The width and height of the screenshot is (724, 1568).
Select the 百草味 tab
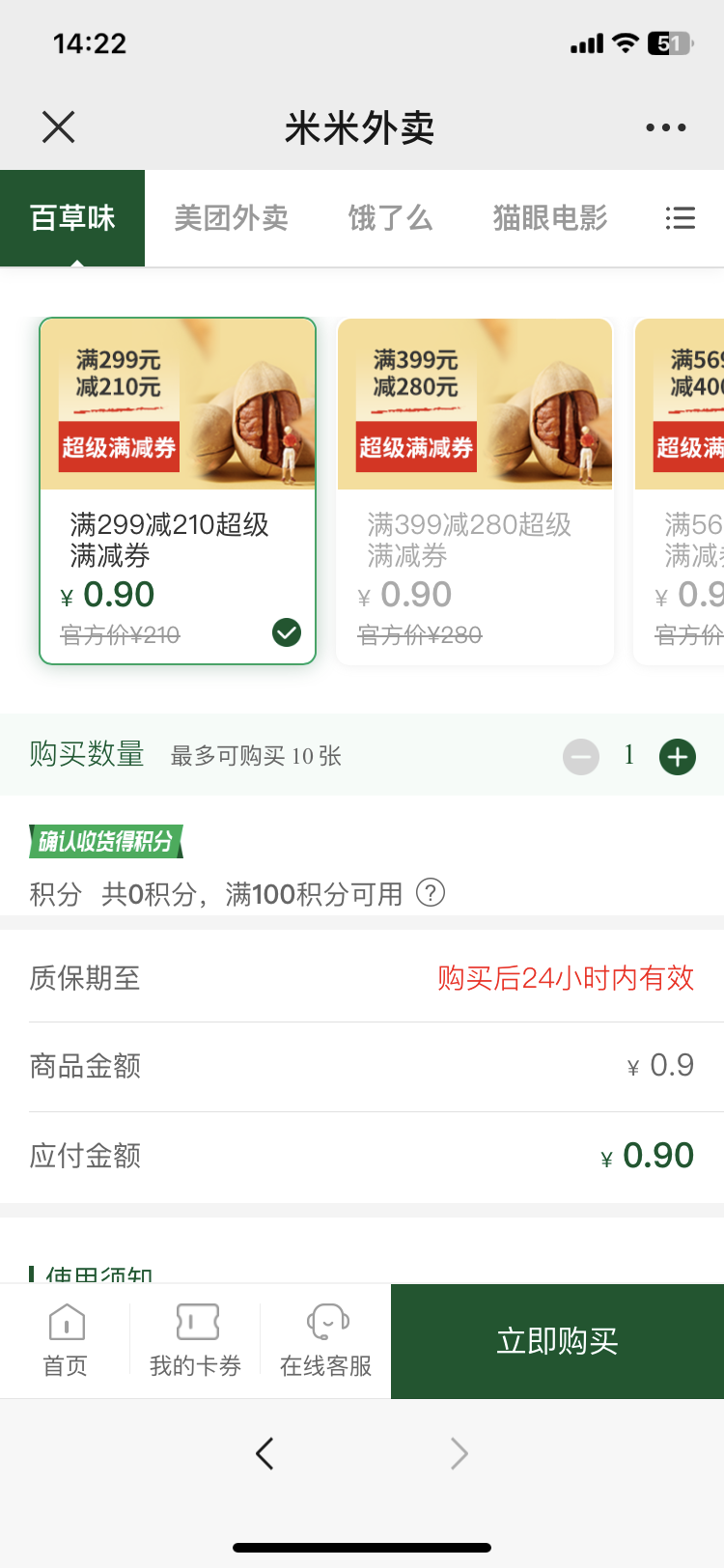72,218
